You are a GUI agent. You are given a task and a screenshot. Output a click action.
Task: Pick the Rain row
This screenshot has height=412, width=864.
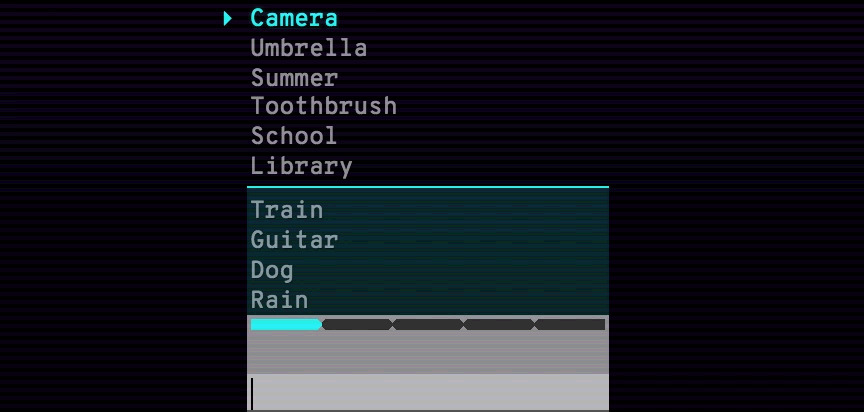click(x=280, y=300)
